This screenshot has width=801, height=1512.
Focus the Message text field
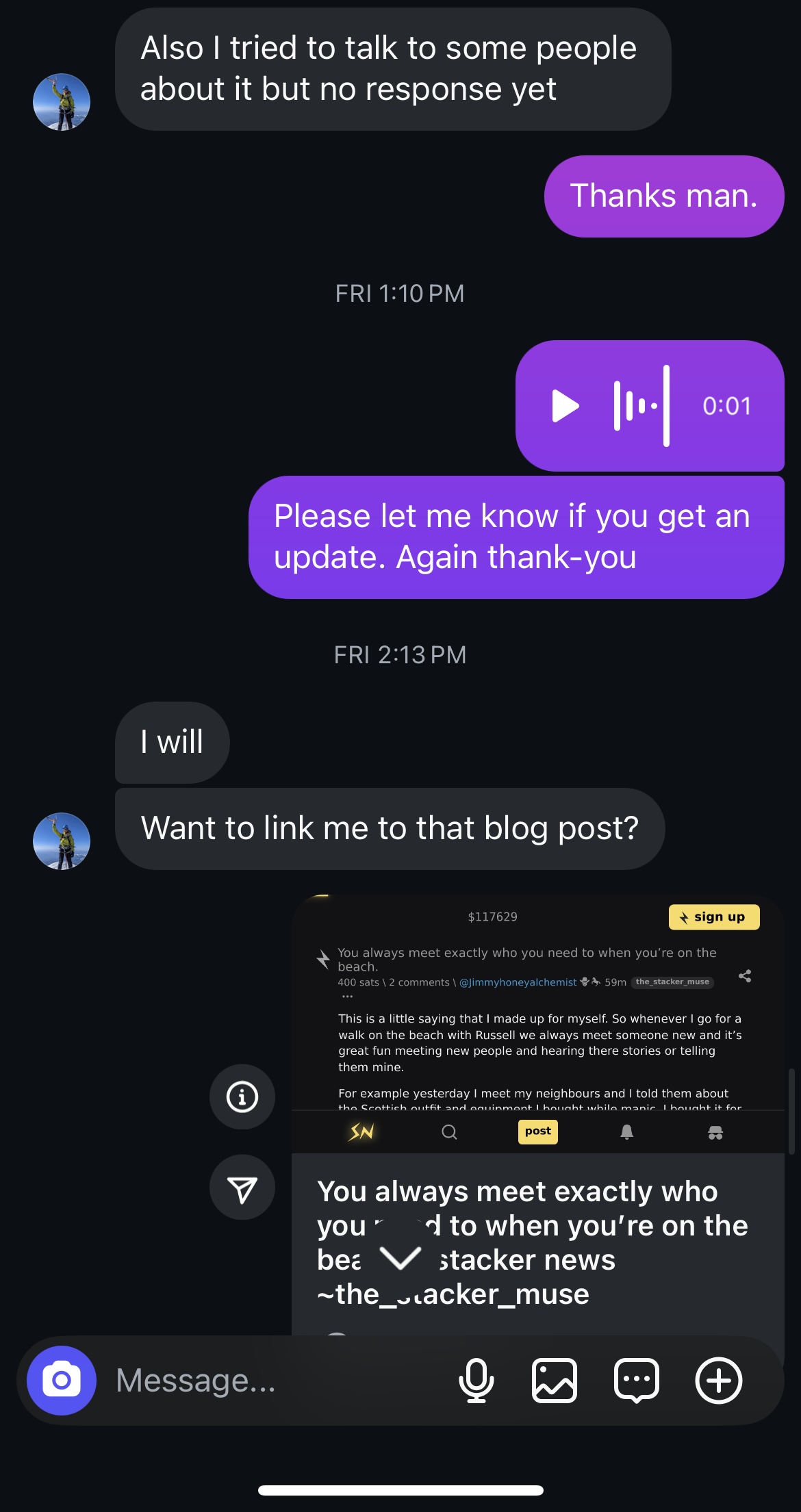274,1381
